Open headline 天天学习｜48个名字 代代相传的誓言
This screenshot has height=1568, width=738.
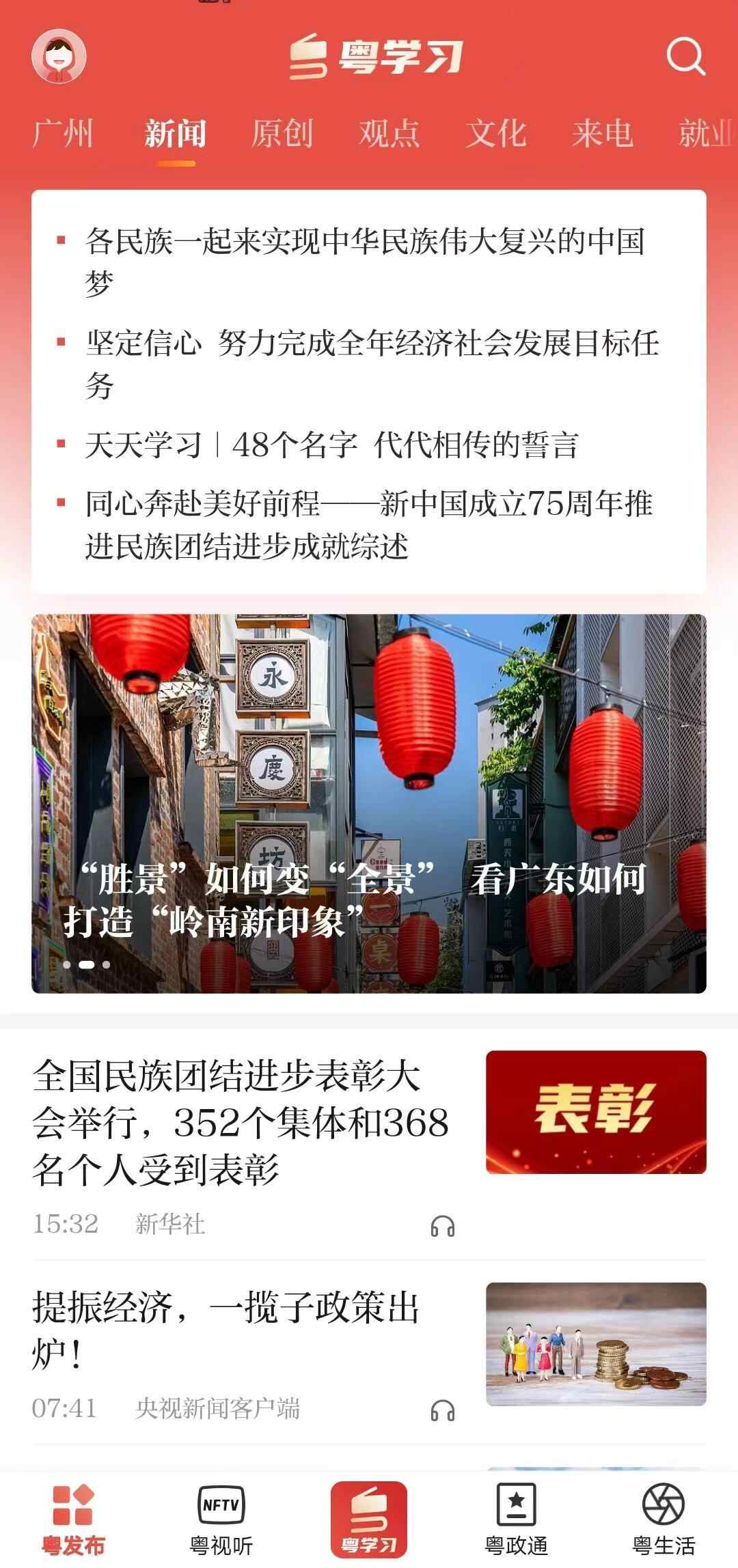[332, 445]
